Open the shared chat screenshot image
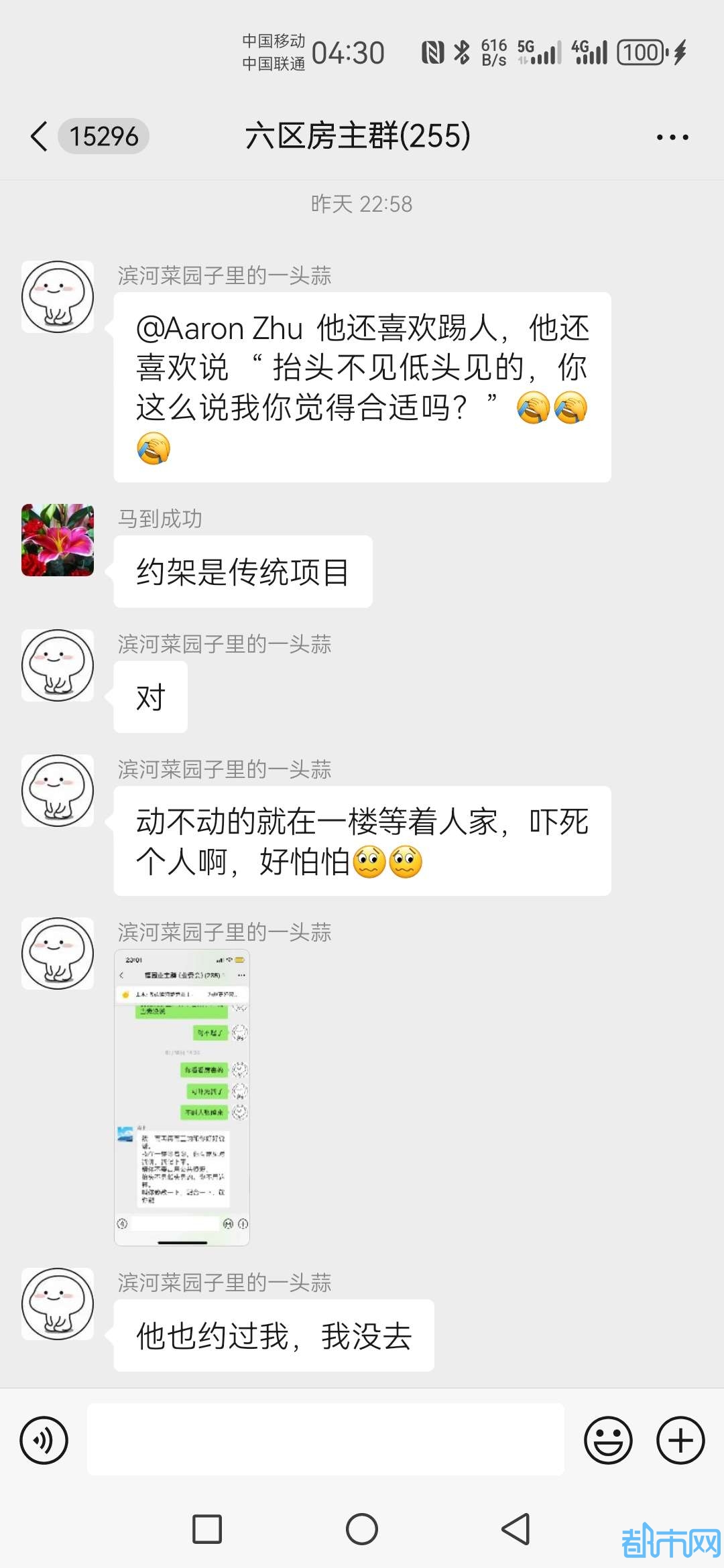Image resolution: width=724 pixels, height=1568 pixels. click(182, 1097)
